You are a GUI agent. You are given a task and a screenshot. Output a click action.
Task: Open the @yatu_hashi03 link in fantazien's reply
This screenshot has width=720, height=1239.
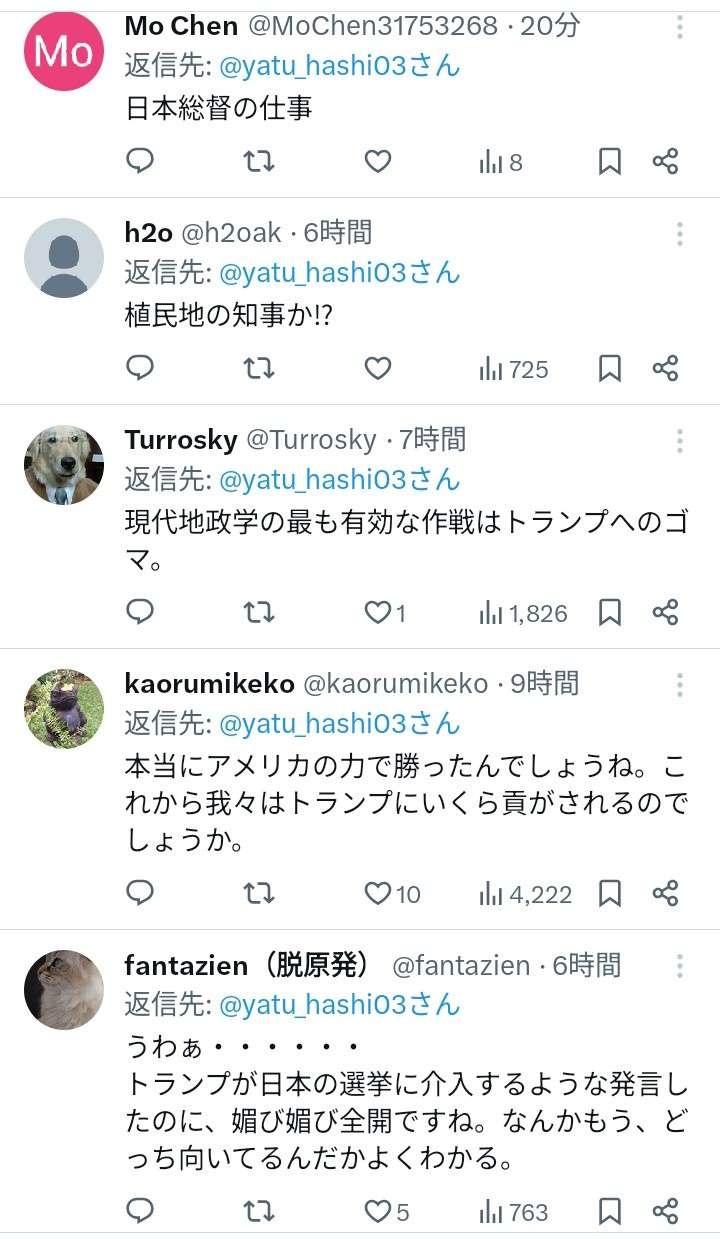point(339,1004)
